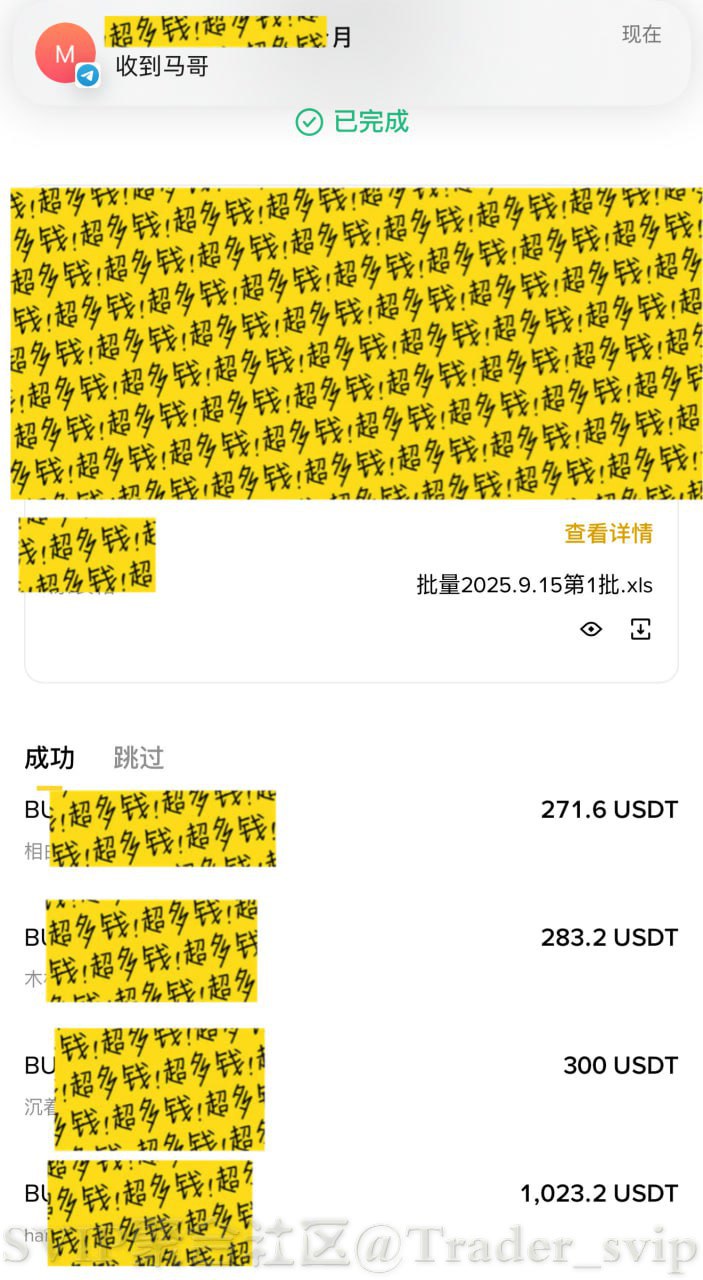
Task: Open the Telegram notification from 收到马哥
Action: tap(350, 52)
